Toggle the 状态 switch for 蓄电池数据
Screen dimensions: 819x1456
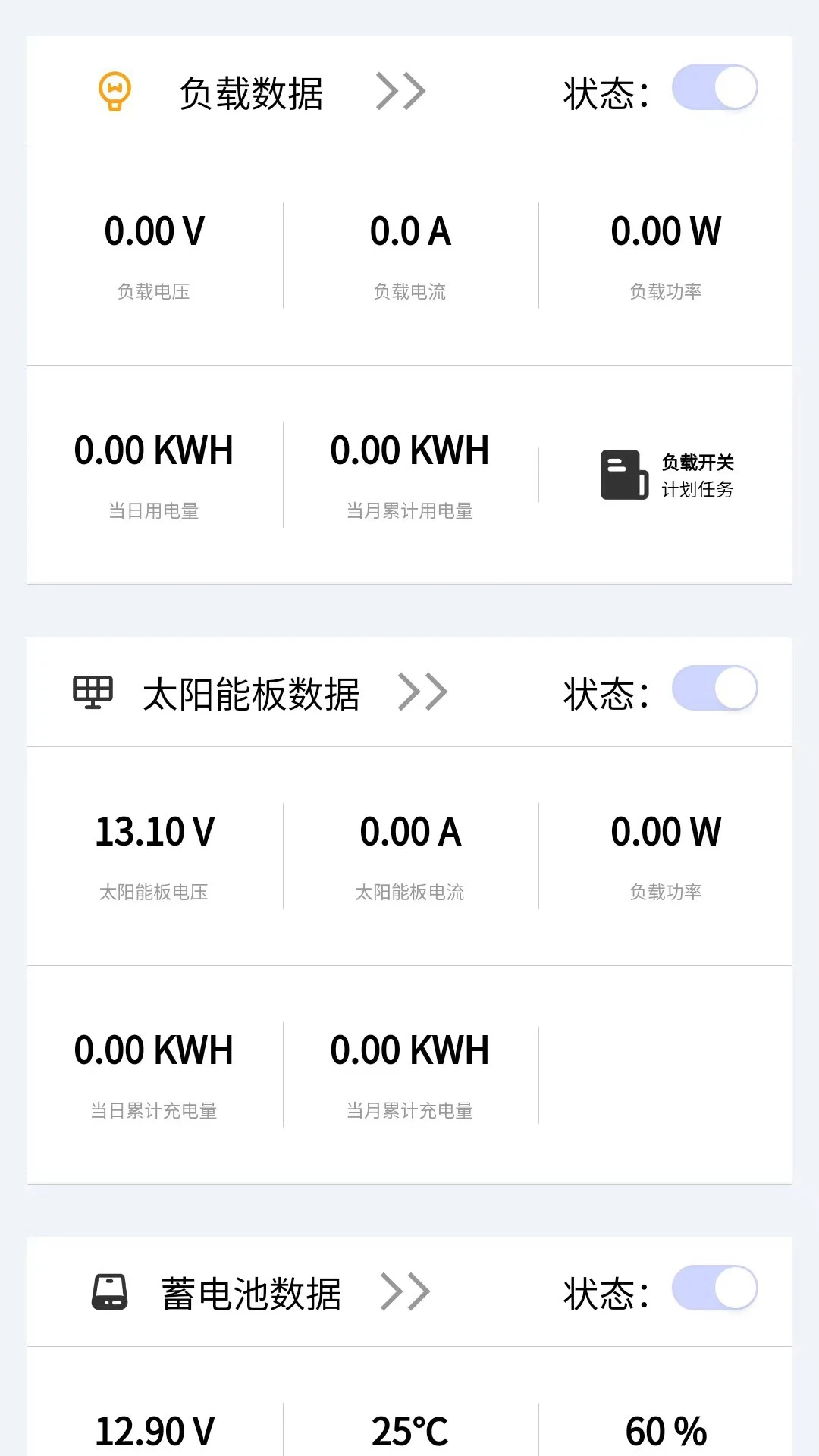click(x=714, y=1289)
